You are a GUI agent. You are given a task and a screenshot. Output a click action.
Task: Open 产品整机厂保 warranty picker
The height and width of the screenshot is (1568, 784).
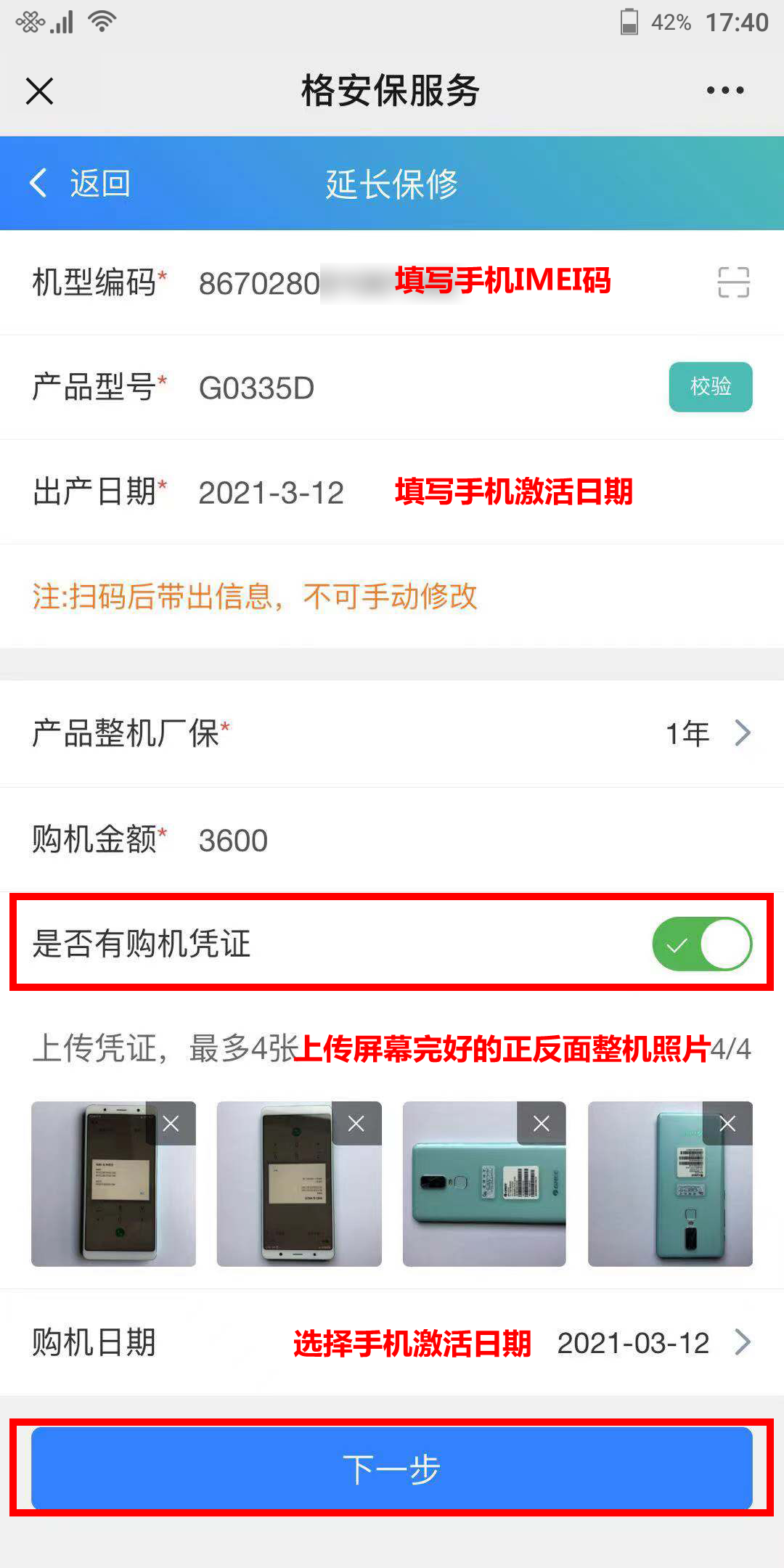pos(706,733)
